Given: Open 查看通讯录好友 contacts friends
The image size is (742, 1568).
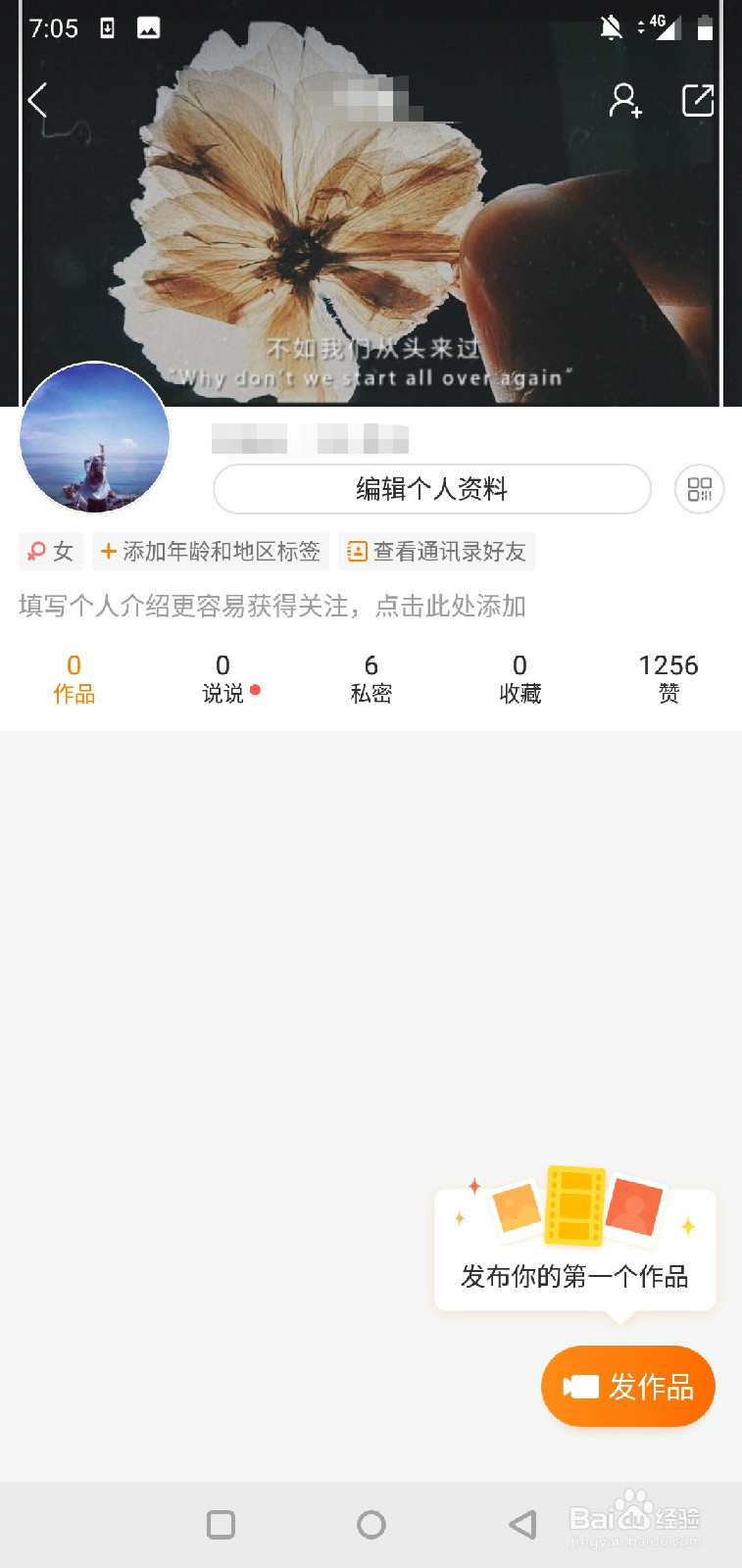Looking at the screenshot, I should (x=437, y=552).
